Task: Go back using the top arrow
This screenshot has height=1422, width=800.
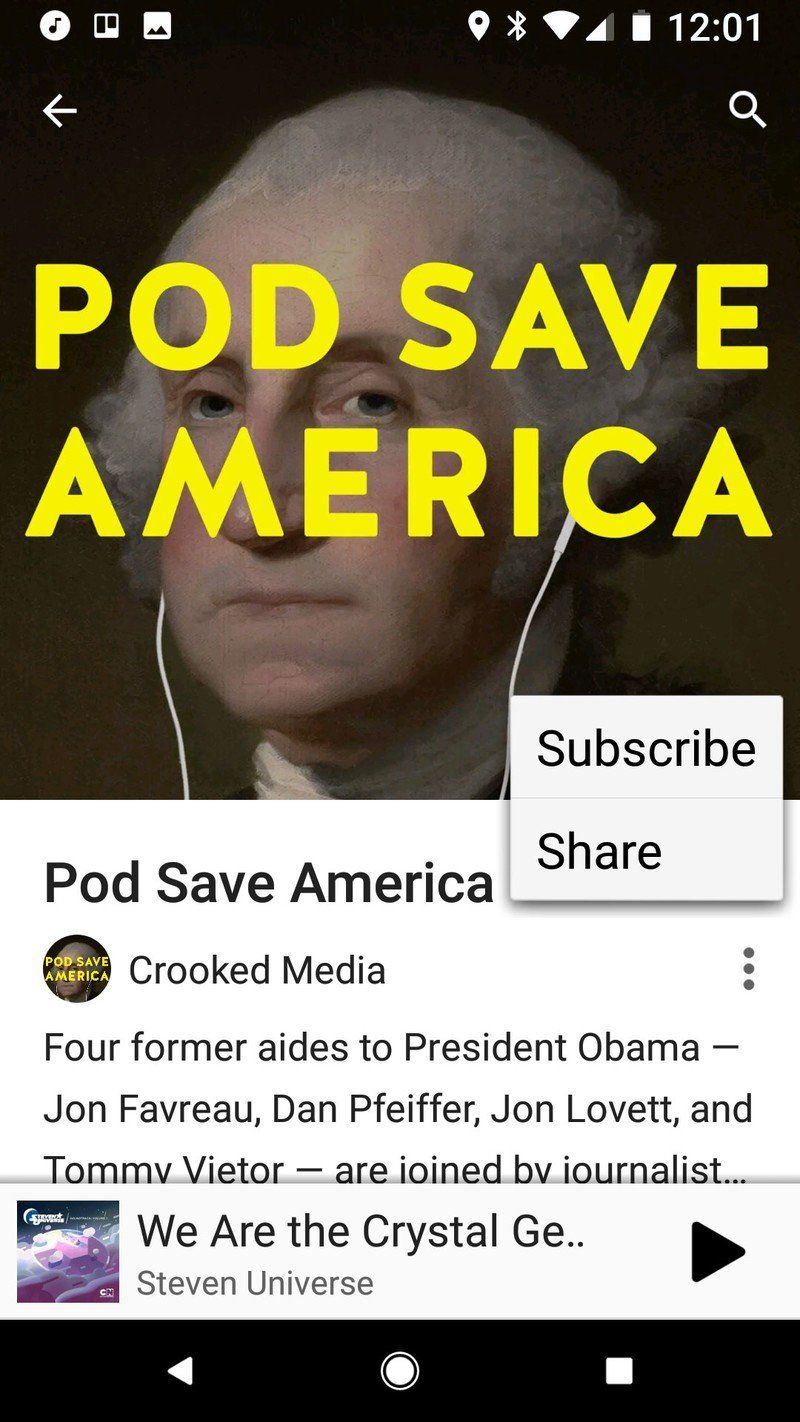Action: click(59, 111)
